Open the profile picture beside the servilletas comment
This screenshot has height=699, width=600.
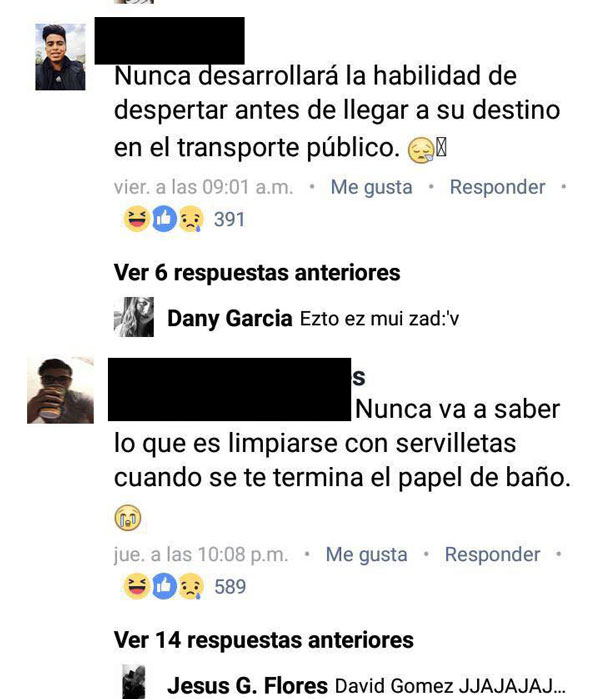[x=60, y=391]
